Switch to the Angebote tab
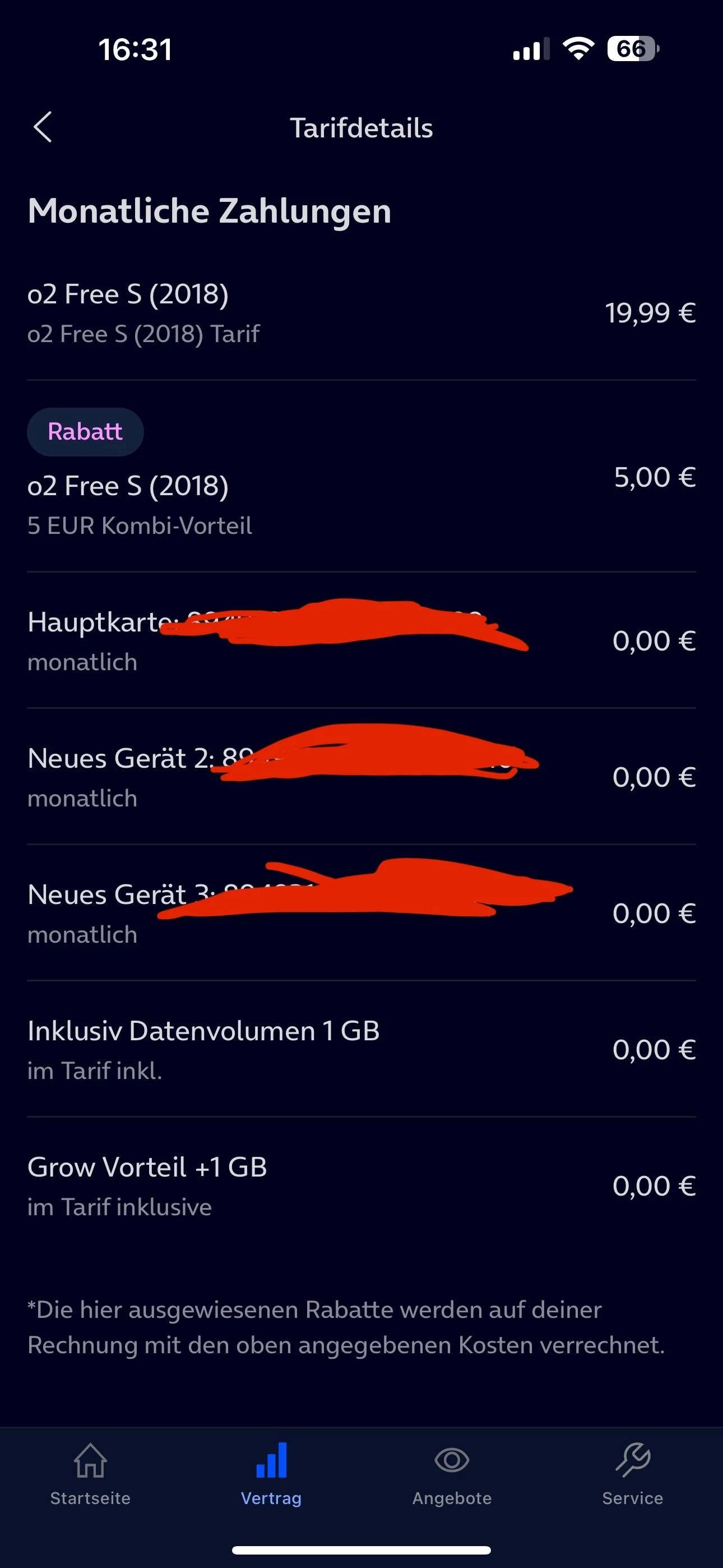Image resolution: width=723 pixels, height=1568 pixels. (452, 1474)
